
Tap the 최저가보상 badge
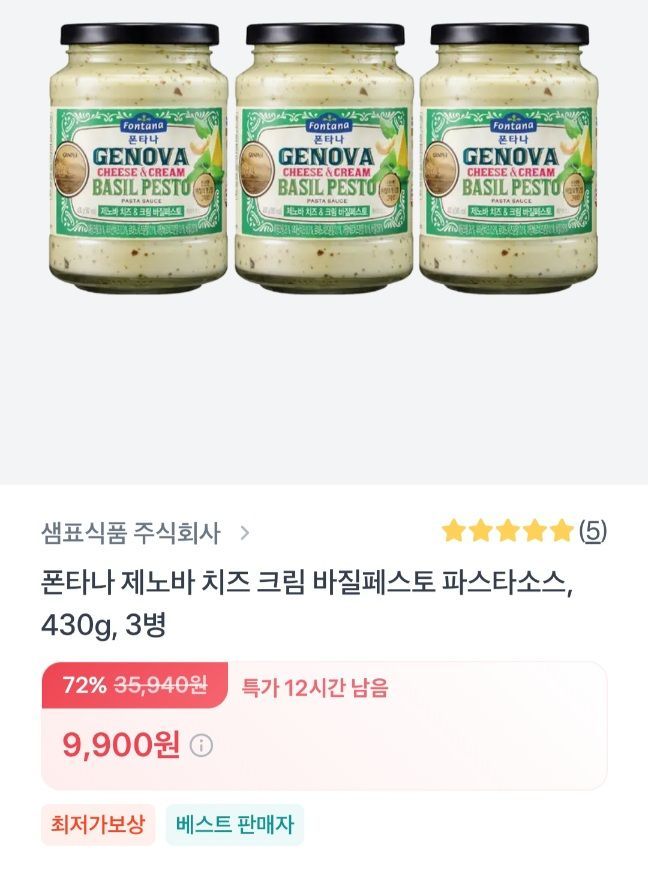coord(98,825)
